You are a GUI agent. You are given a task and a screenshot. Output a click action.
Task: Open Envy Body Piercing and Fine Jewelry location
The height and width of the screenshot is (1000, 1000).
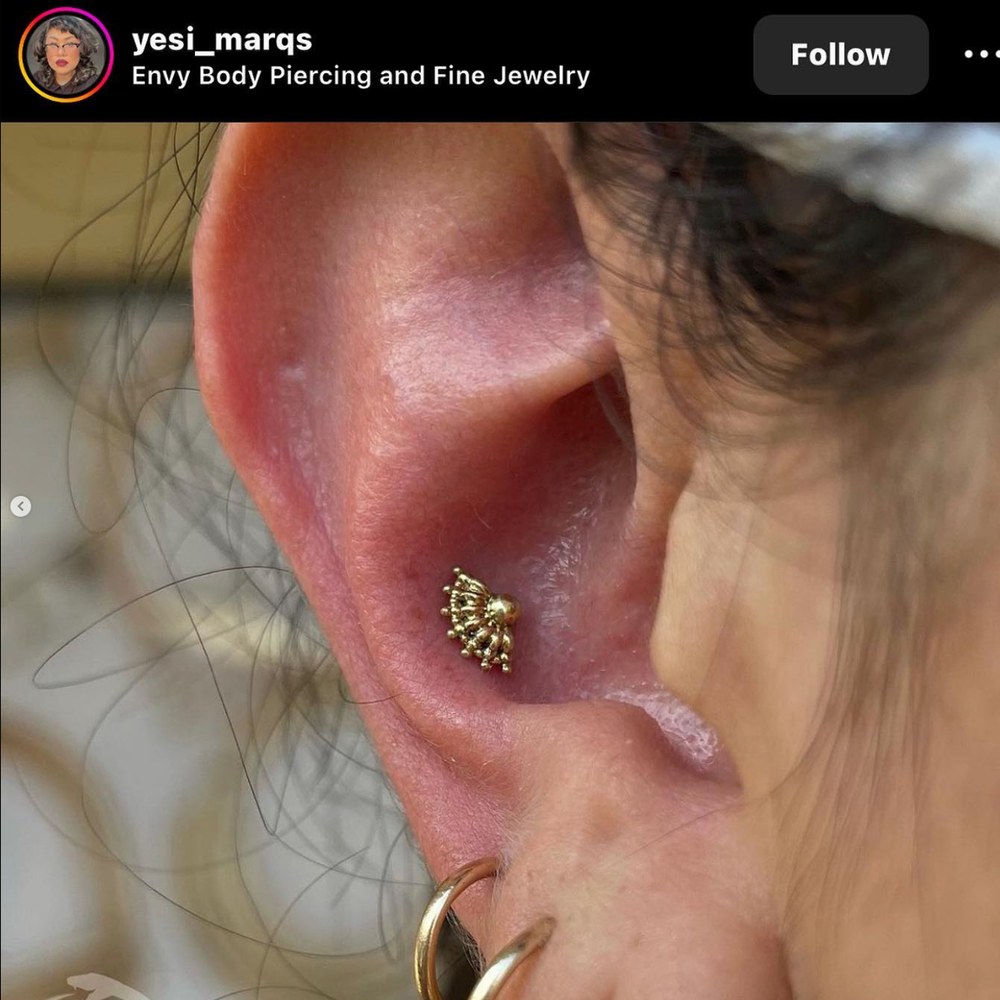(x=360, y=76)
